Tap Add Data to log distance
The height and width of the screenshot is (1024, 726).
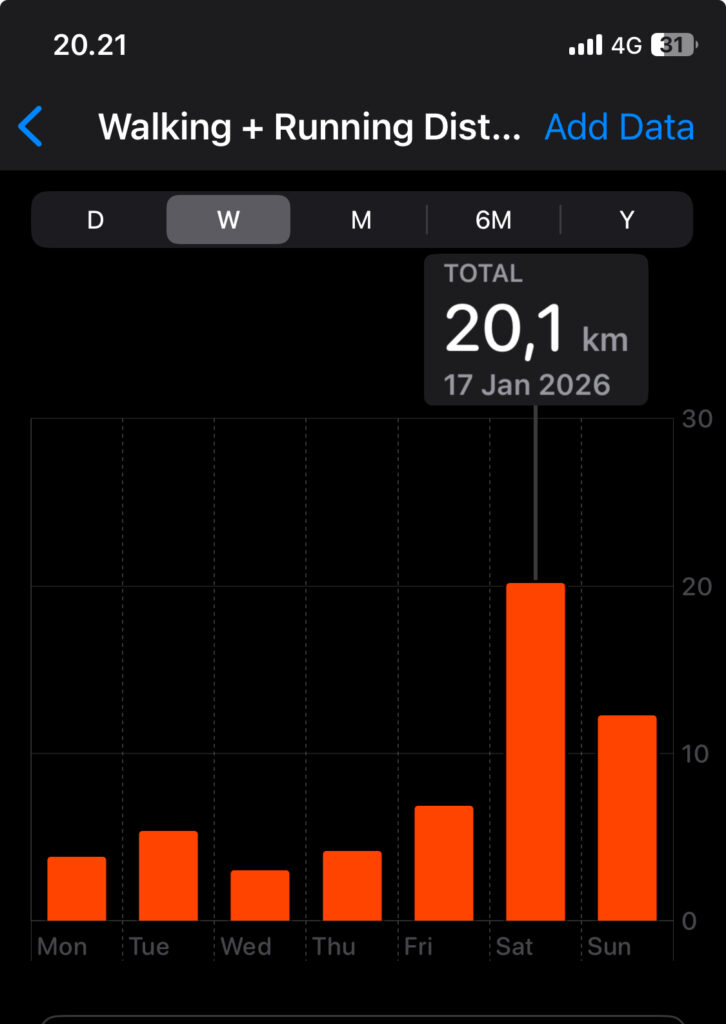tap(619, 128)
